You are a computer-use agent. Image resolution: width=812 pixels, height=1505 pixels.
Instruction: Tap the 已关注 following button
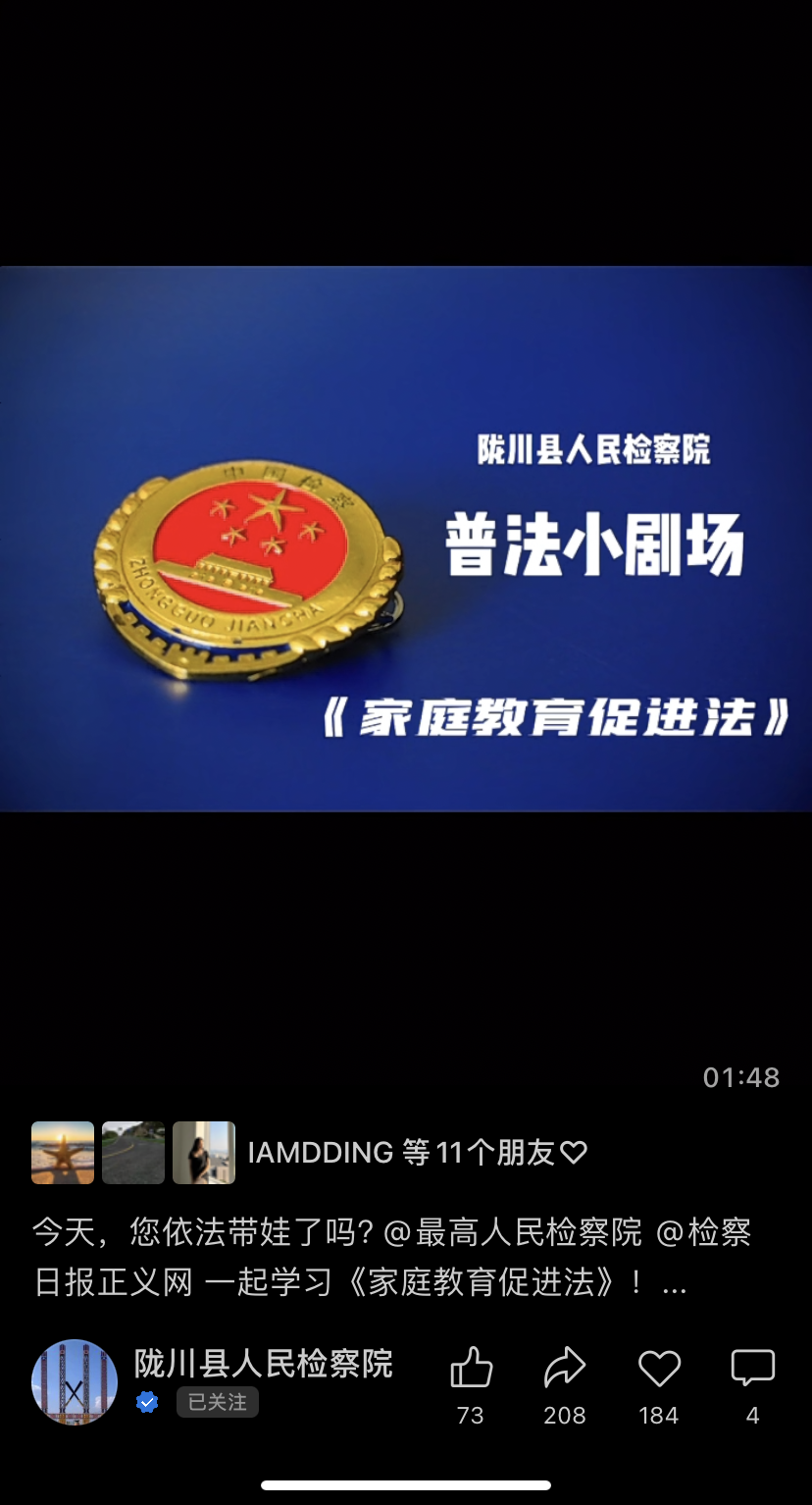[x=218, y=1402]
